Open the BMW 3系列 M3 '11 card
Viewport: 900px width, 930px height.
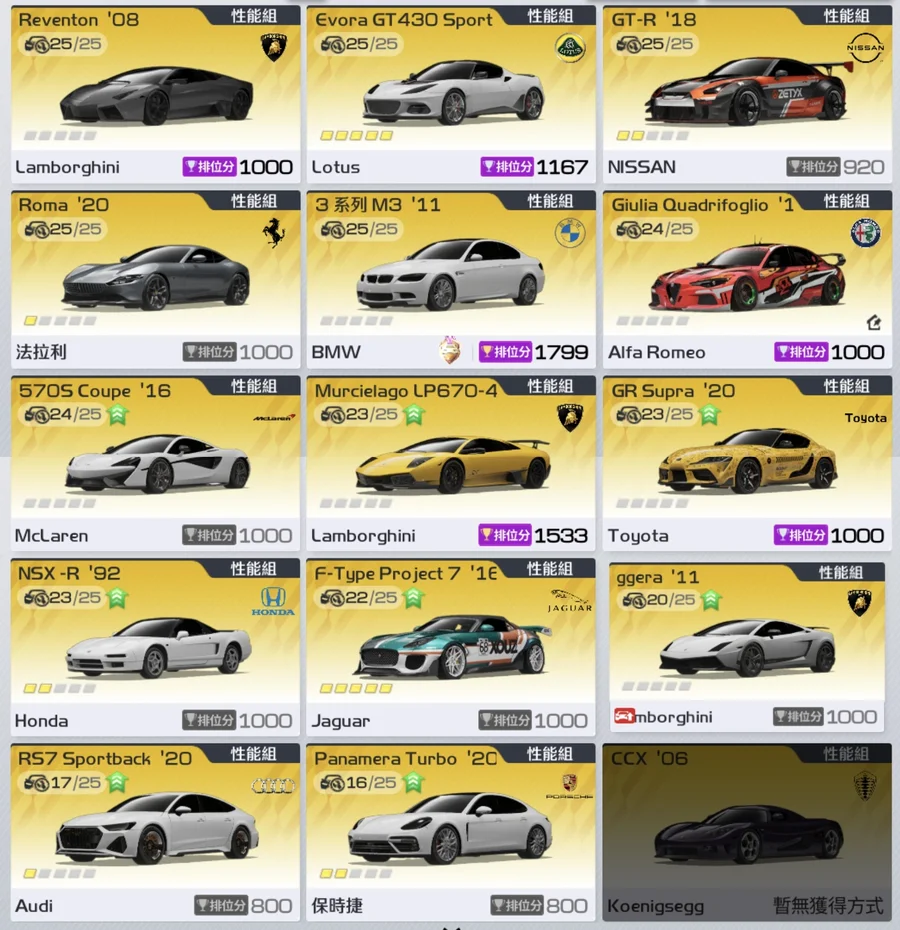tap(451, 282)
